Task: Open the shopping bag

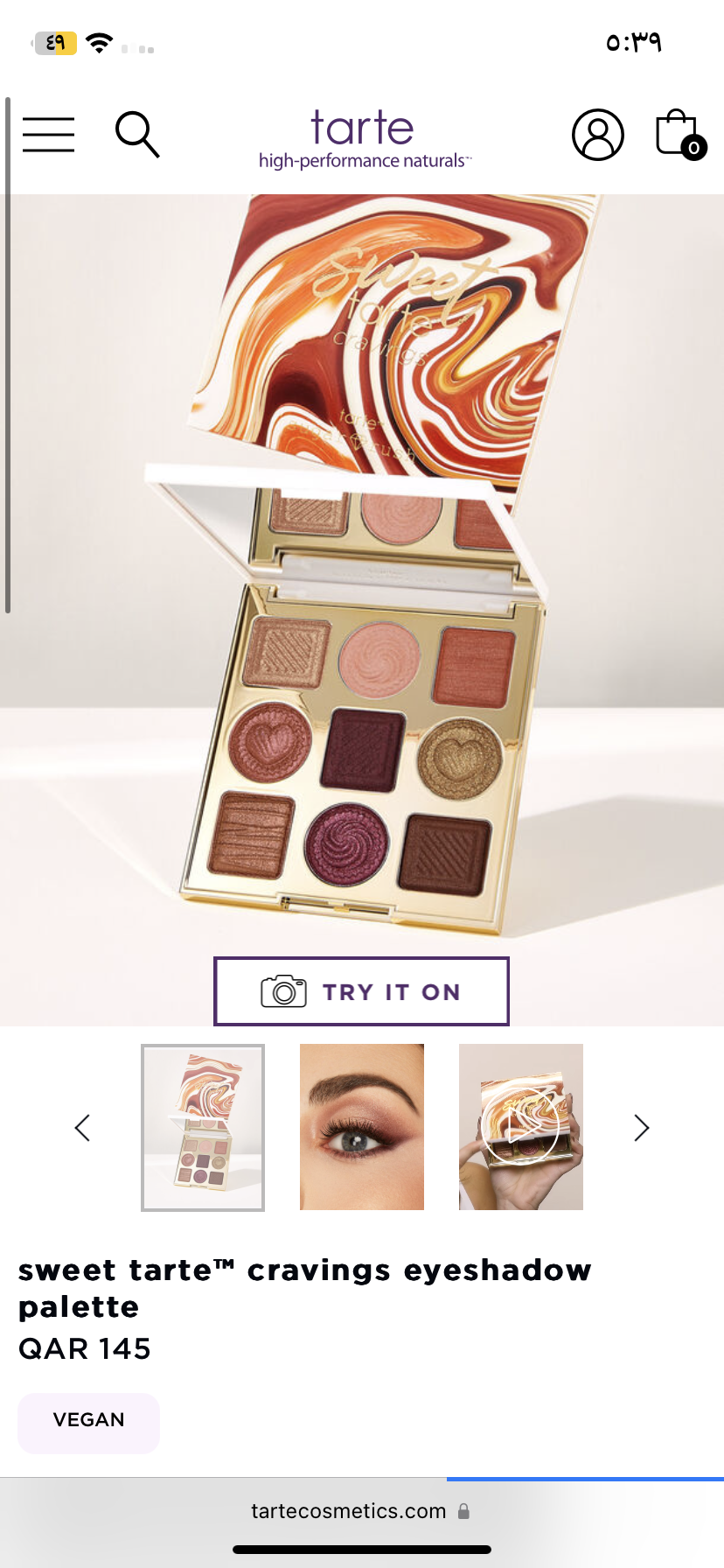Action: tap(680, 134)
